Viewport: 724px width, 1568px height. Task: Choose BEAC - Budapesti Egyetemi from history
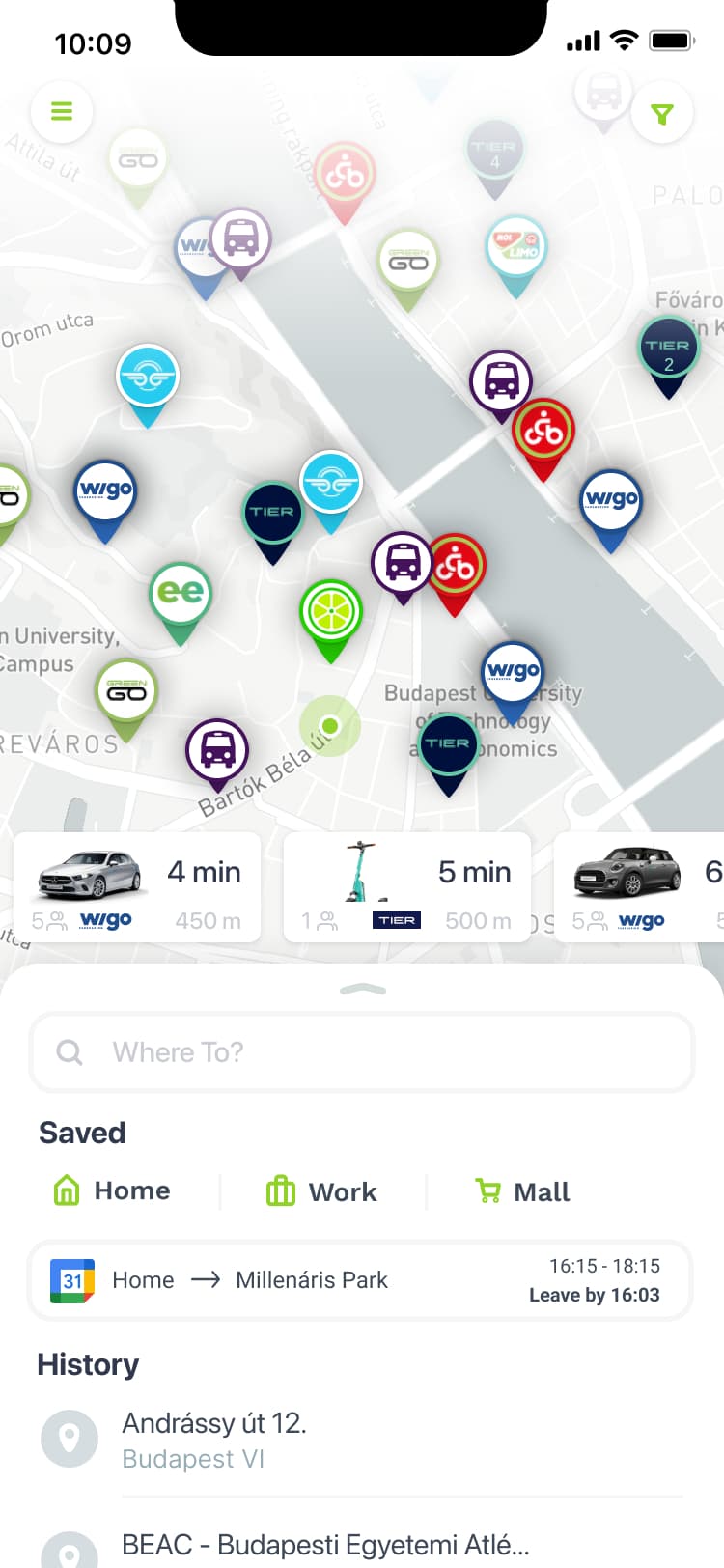362,1545
